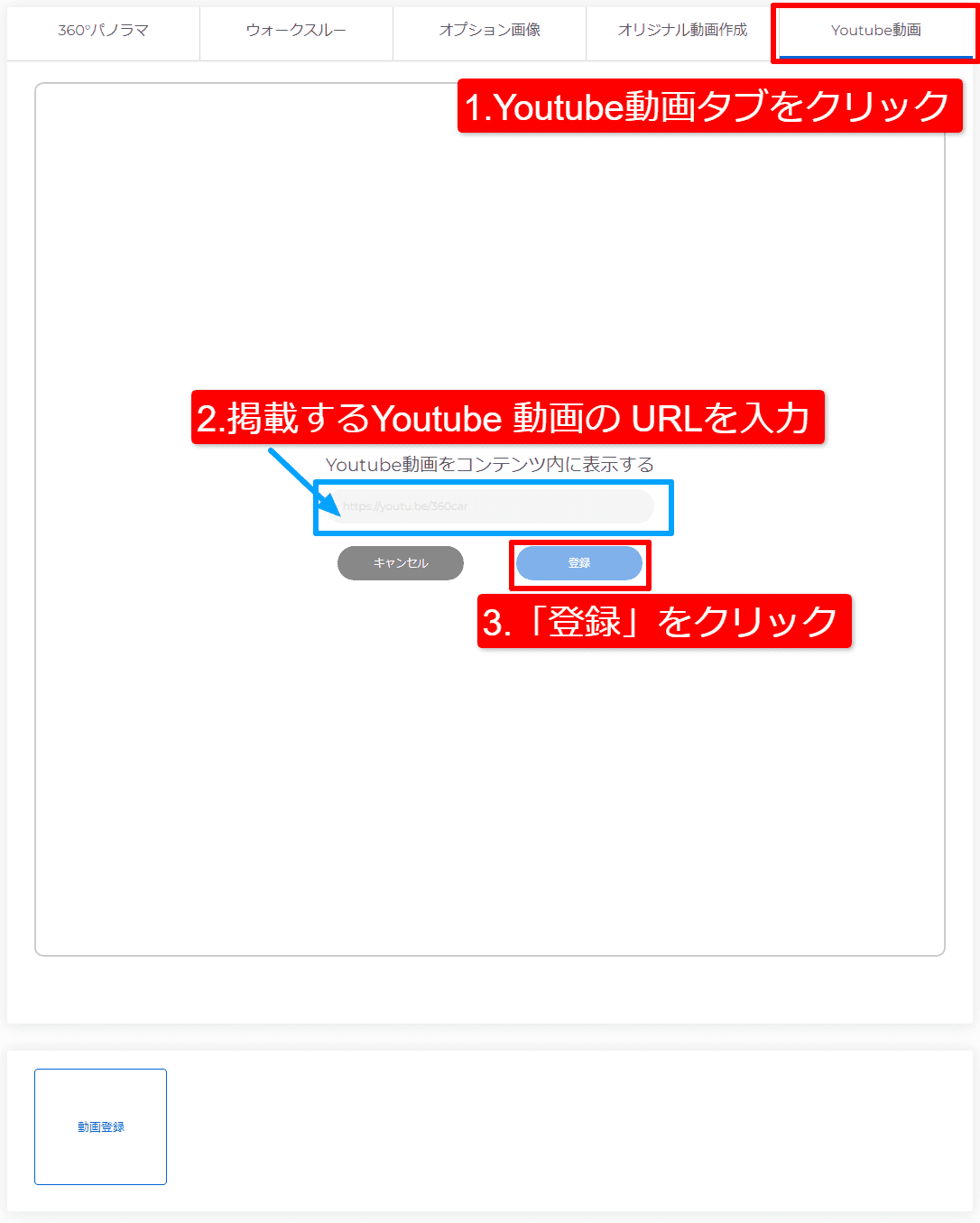Go to the オリジナル動画作成 tab
Viewport: 980px width, 1223px height.
[682, 31]
